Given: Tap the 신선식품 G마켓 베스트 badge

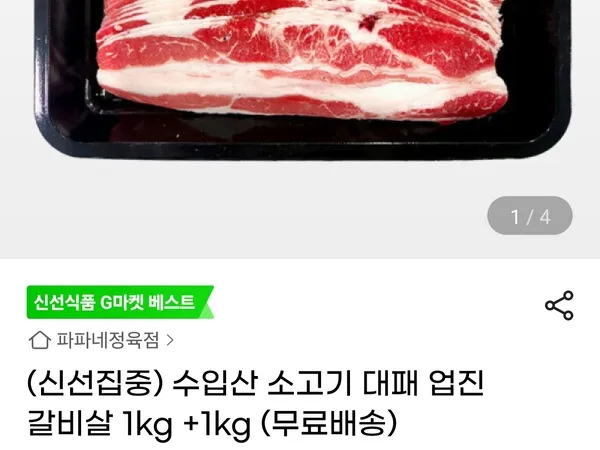Looking at the screenshot, I should point(120,302).
